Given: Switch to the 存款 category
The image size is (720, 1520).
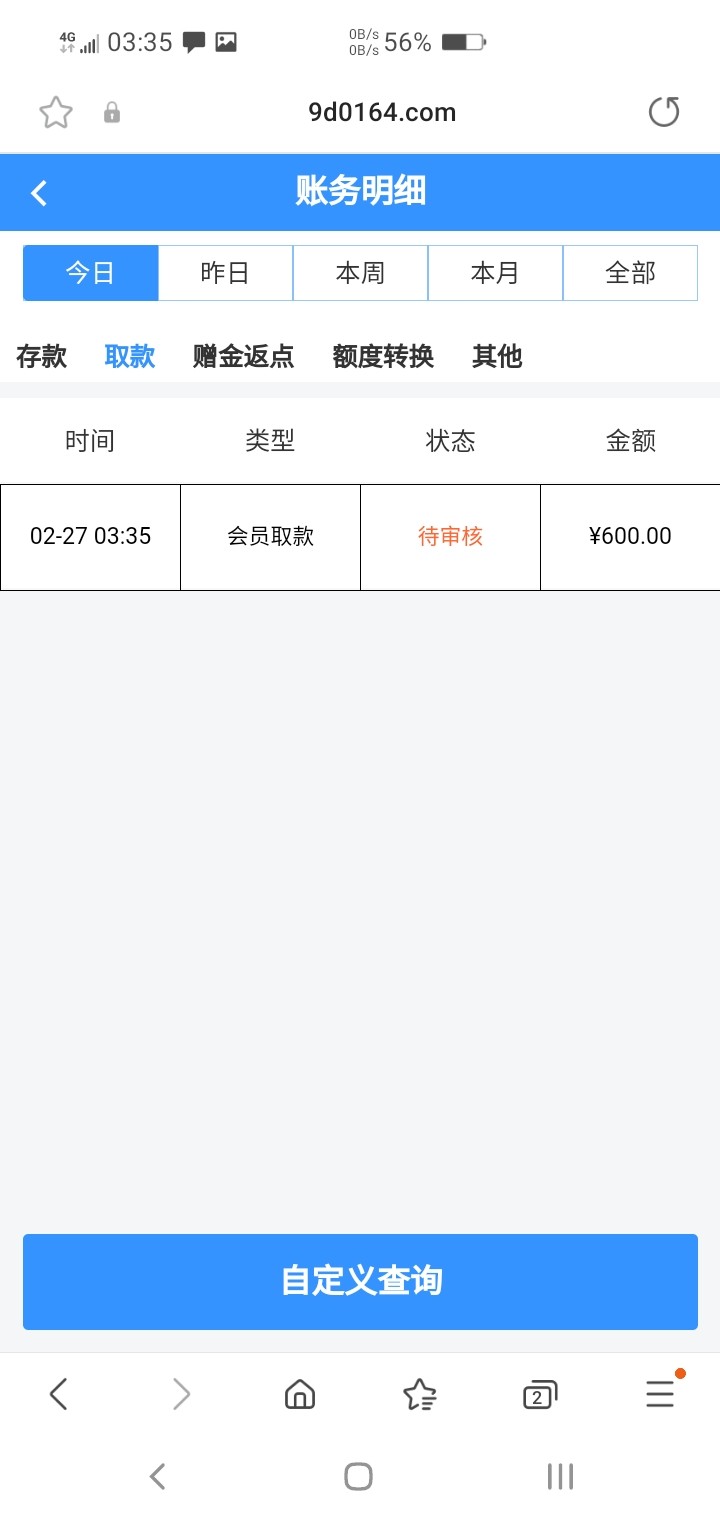Looking at the screenshot, I should 42,356.
